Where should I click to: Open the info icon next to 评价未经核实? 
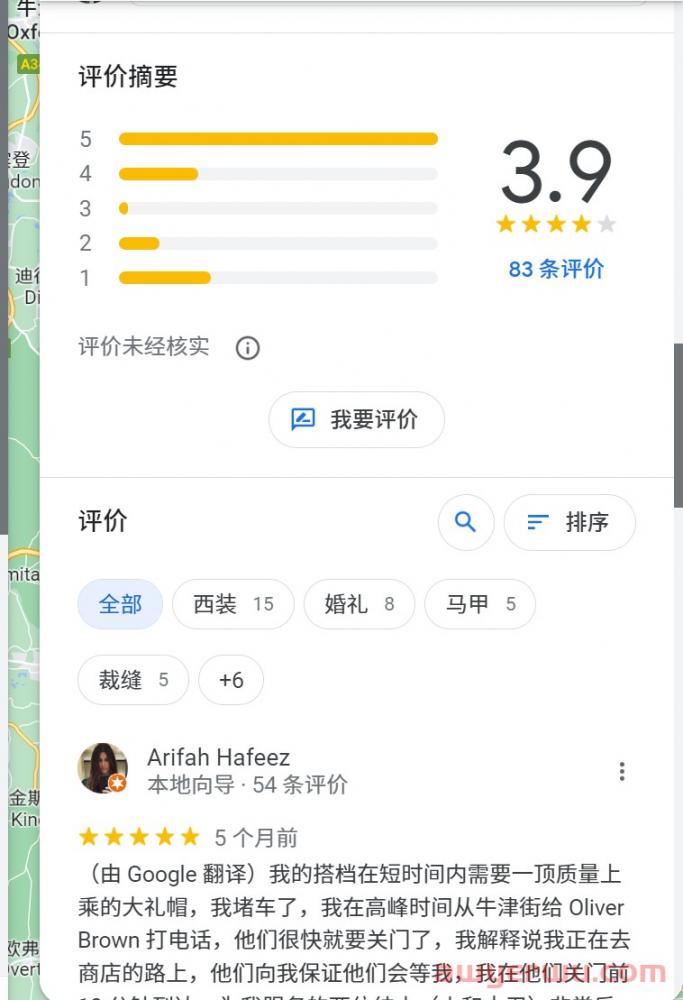(247, 348)
